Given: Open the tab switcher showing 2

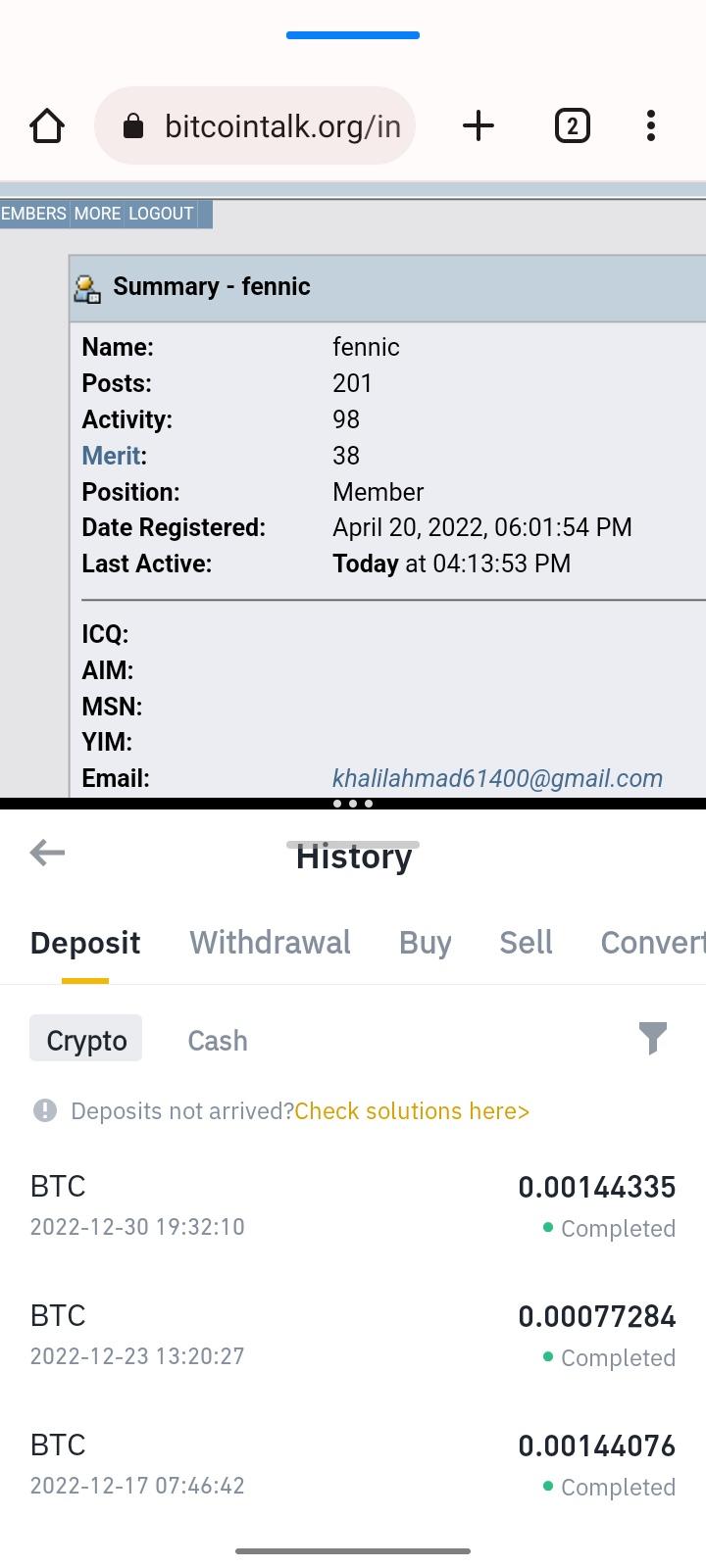Looking at the screenshot, I should point(573,125).
